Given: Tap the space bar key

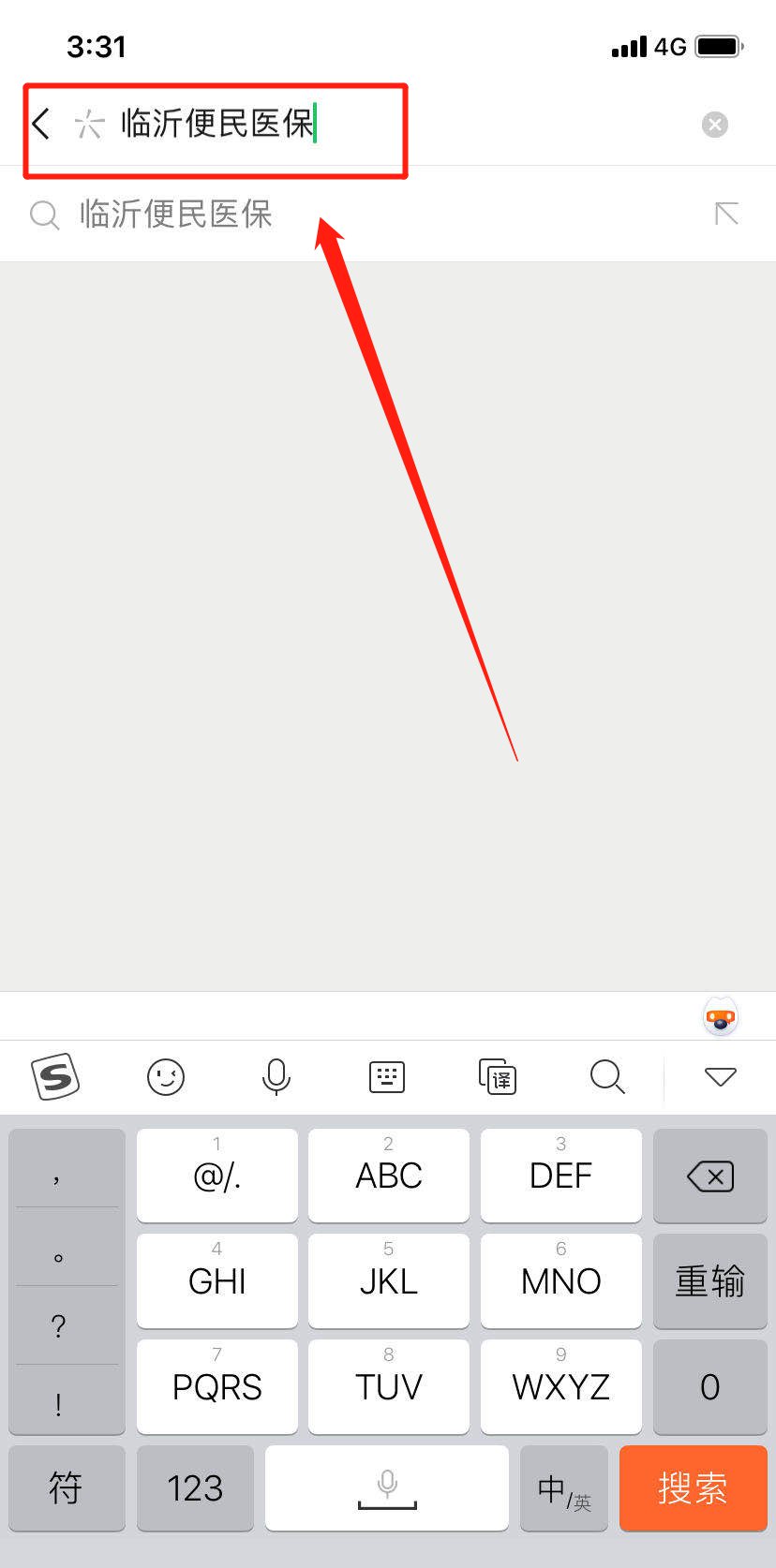Looking at the screenshot, I should tap(387, 1487).
